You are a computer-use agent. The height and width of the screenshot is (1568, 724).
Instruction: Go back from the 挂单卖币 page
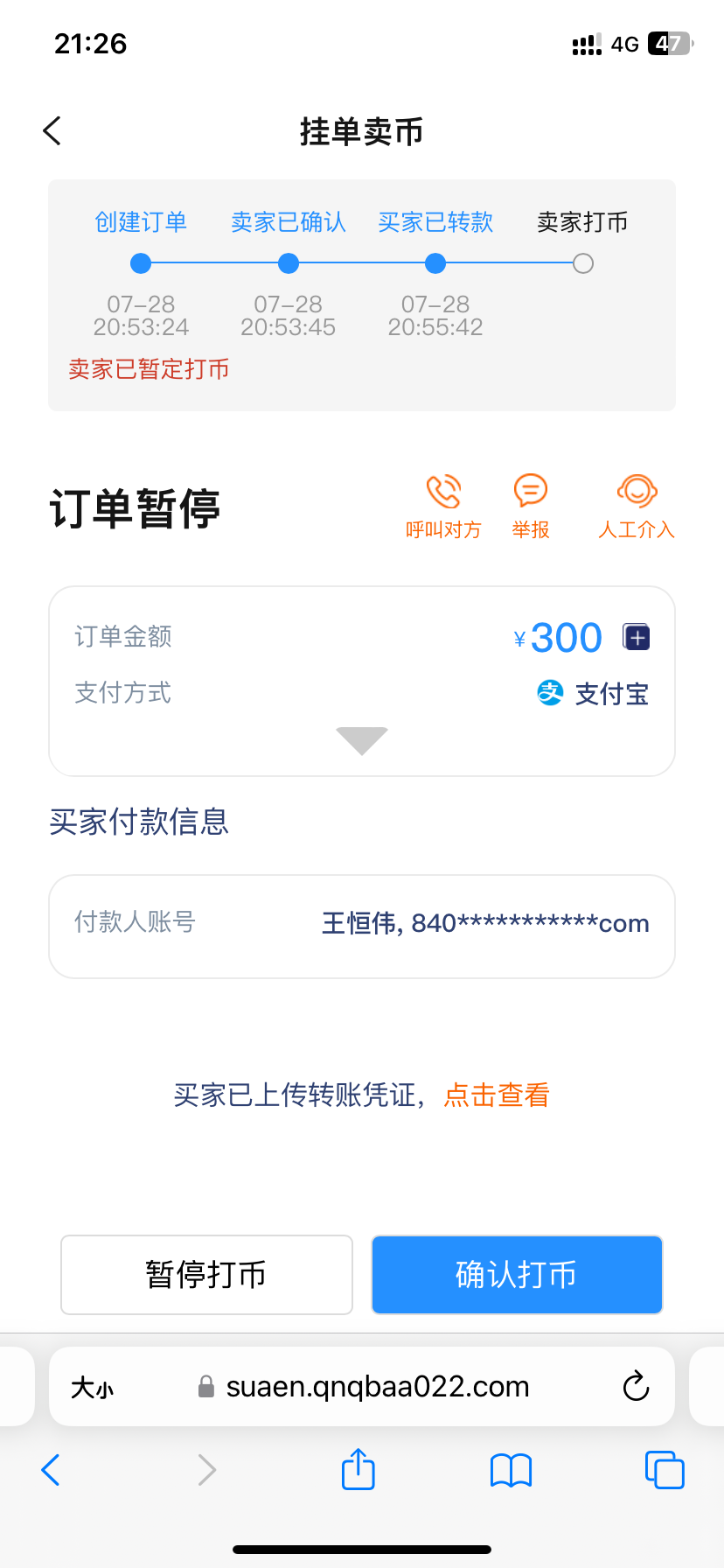(52, 131)
